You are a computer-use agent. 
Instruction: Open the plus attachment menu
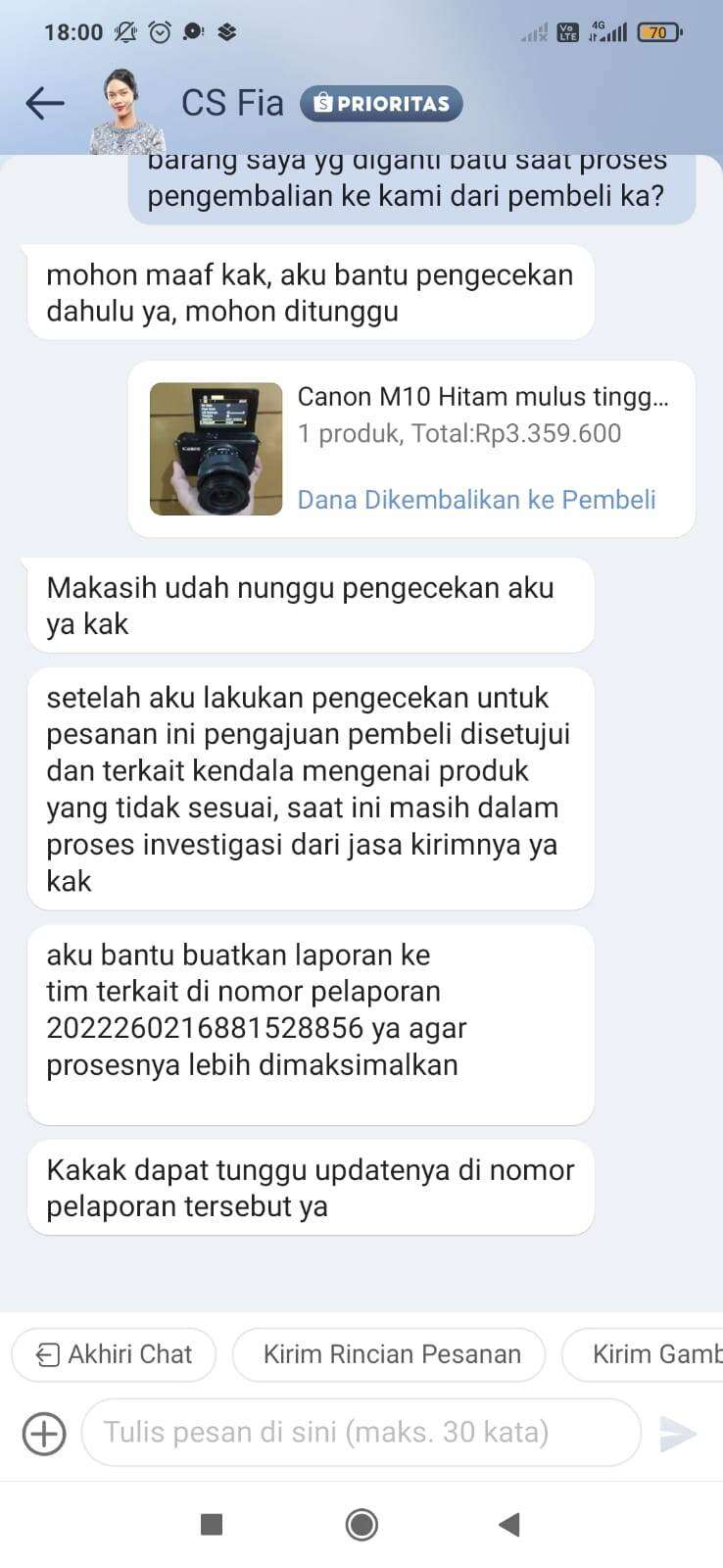pyautogui.click(x=44, y=1433)
